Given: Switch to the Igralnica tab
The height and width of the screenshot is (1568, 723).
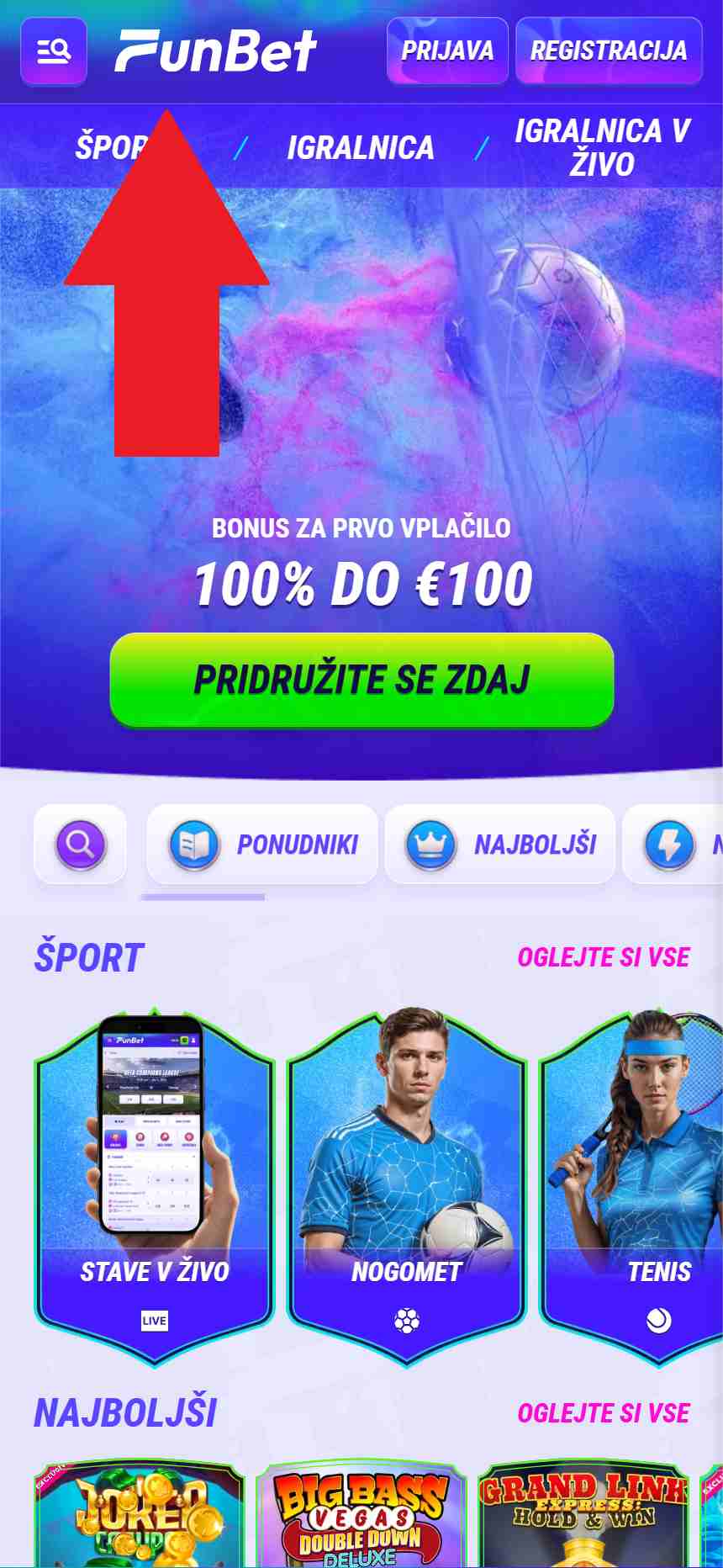Looking at the screenshot, I should click(x=361, y=148).
